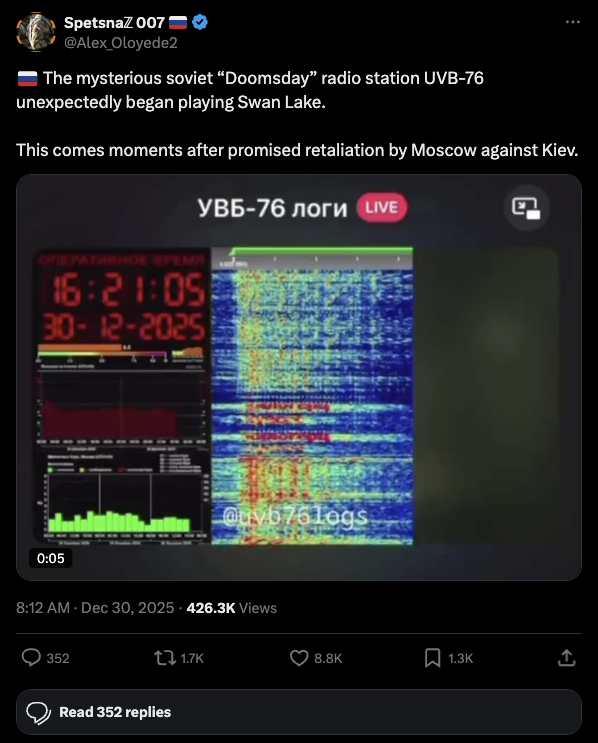The height and width of the screenshot is (743, 598).
Task: Open the three-dot overflow menu
Action: [x=572, y=22]
